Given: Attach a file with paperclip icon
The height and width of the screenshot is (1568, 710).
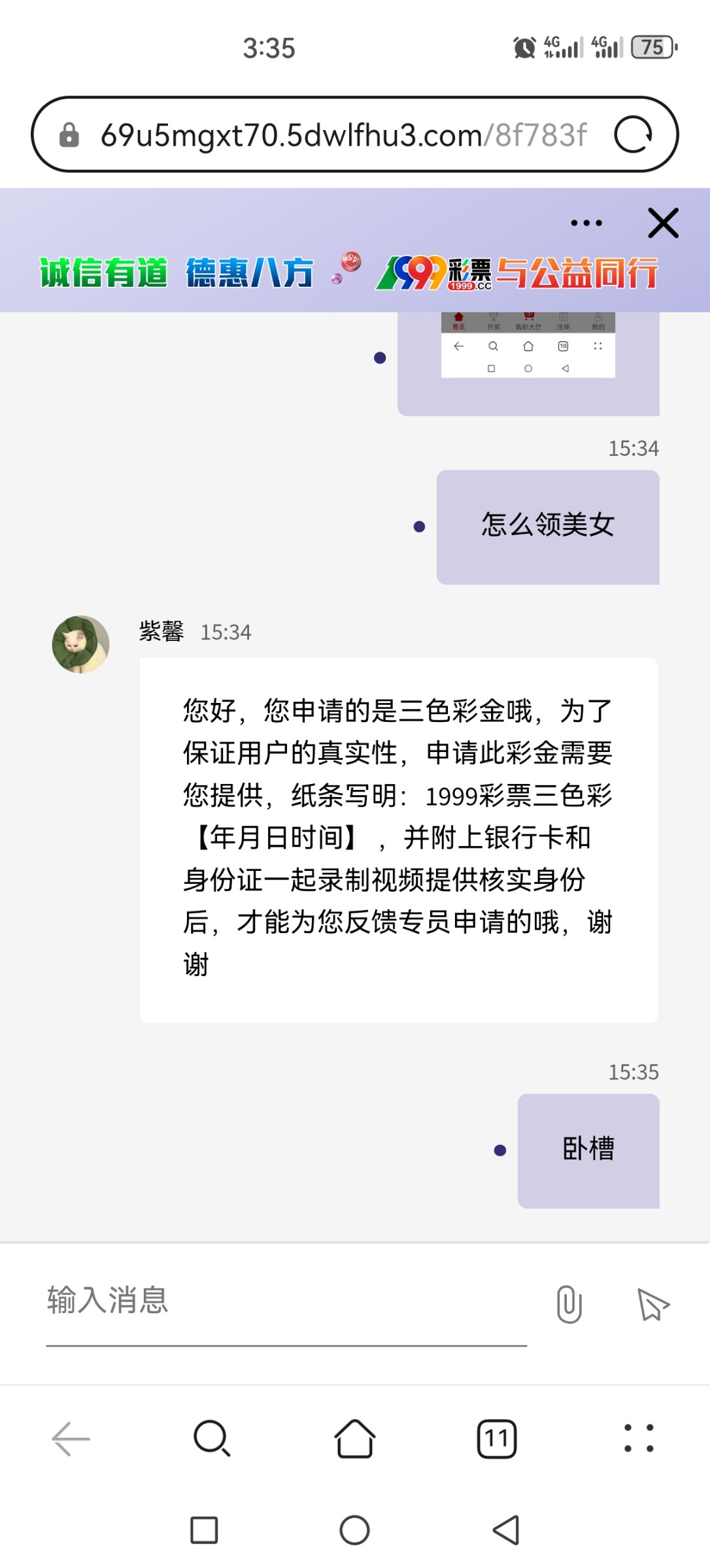Looking at the screenshot, I should (x=569, y=1304).
